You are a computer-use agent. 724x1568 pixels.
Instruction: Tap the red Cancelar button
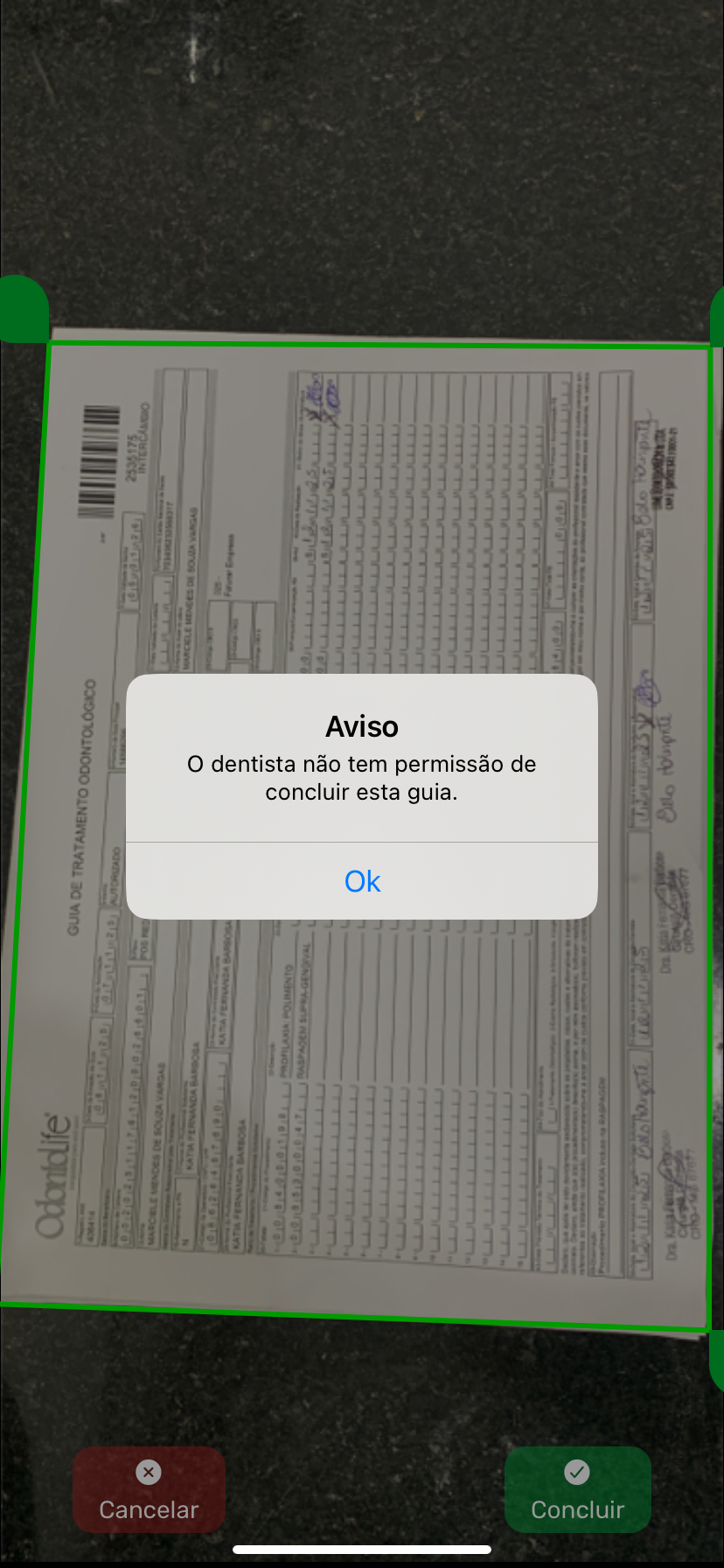[149, 1490]
